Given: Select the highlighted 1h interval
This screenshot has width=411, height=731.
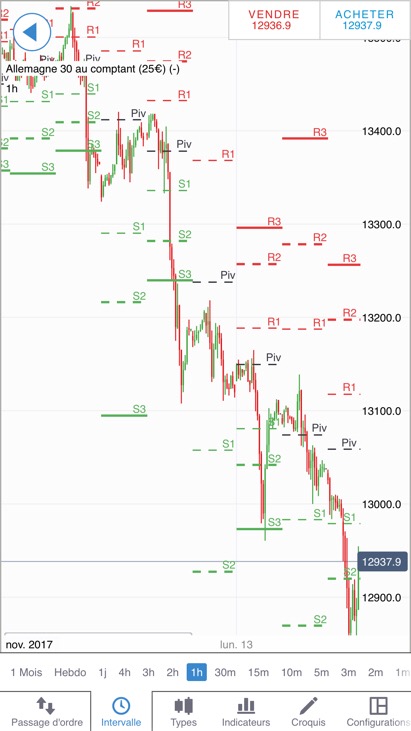Looking at the screenshot, I should (x=197, y=672).
